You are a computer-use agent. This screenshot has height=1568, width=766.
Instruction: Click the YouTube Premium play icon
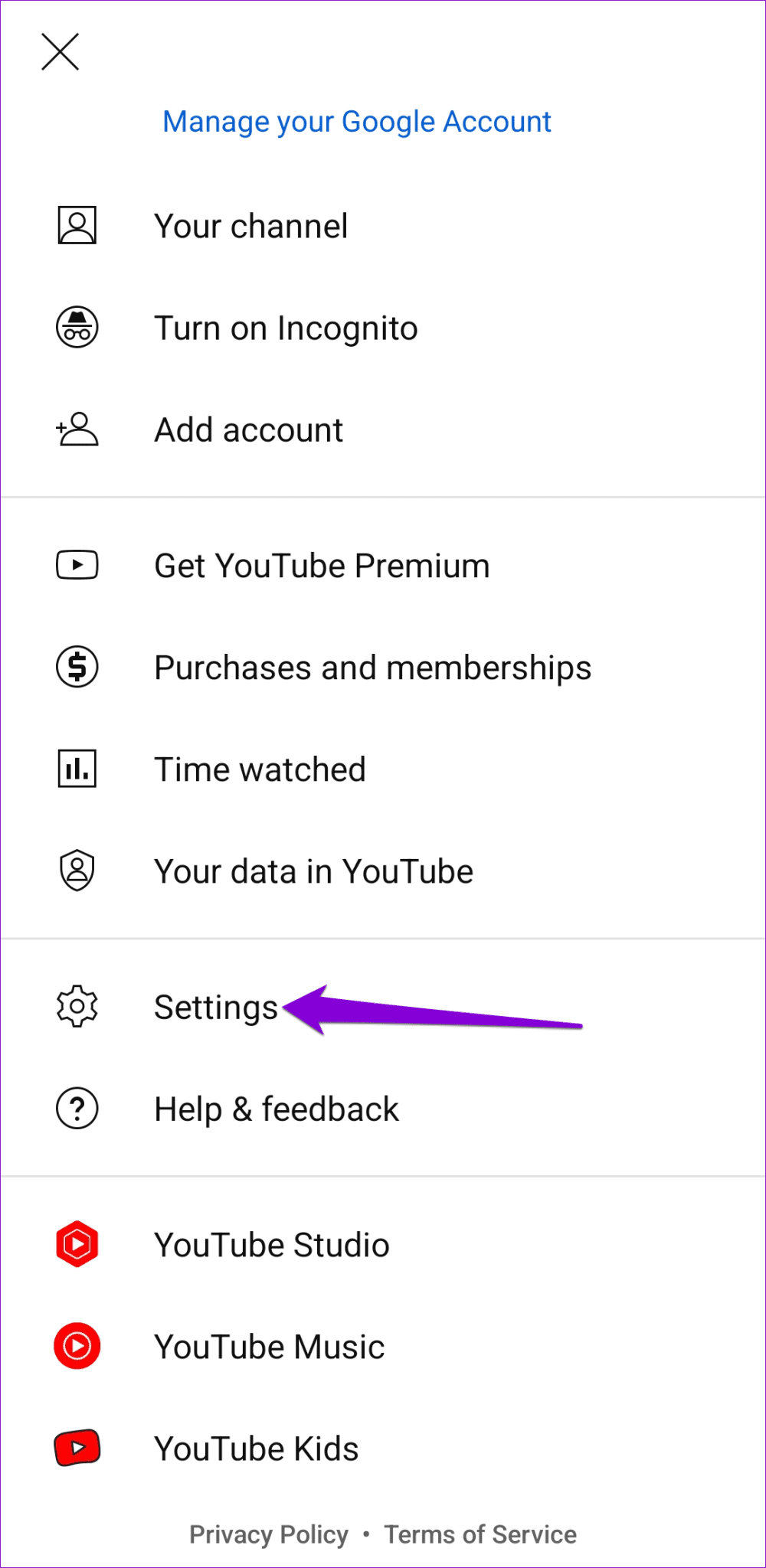pyautogui.click(x=77, y=565)
